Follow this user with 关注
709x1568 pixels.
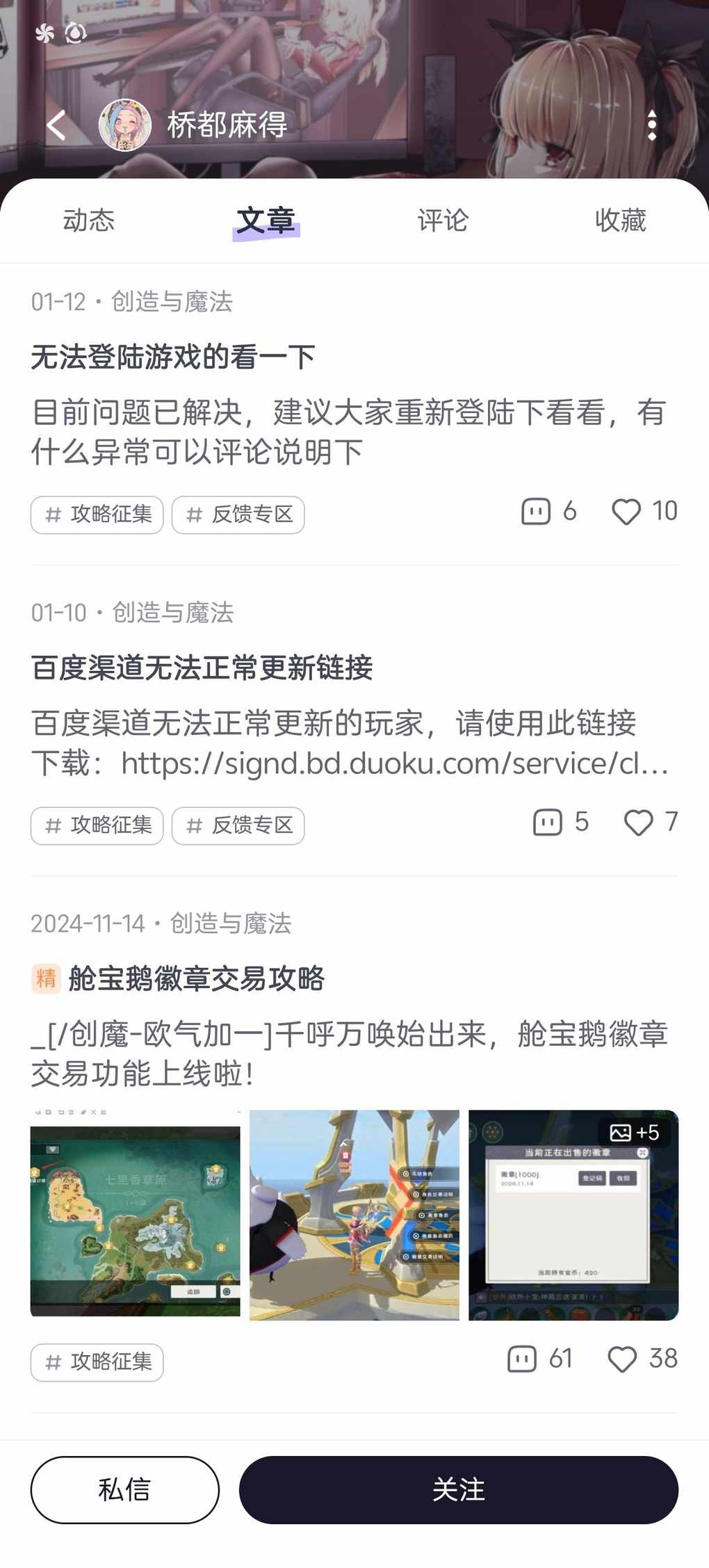click(x=459, y=1490)
